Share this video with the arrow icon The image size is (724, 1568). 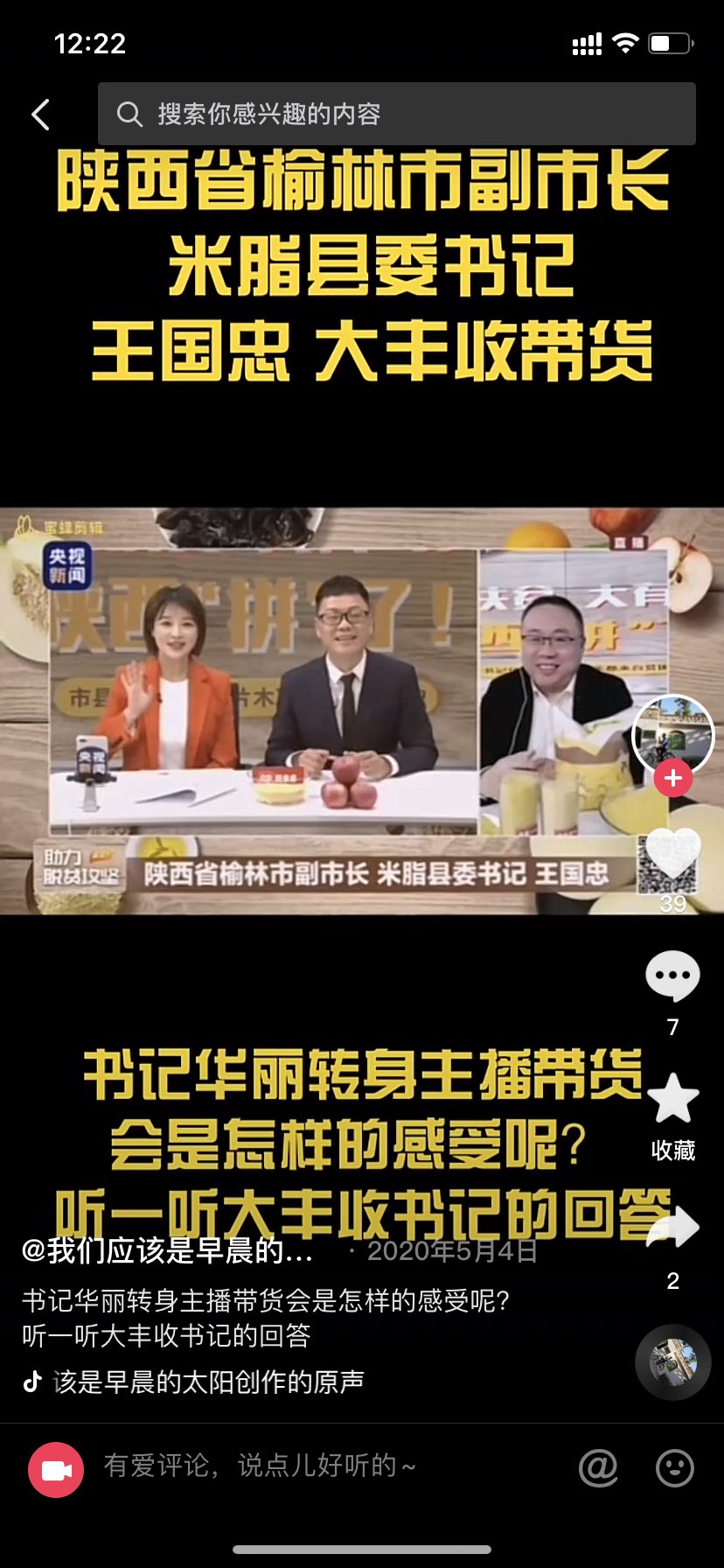click(x=672, y=1229)
